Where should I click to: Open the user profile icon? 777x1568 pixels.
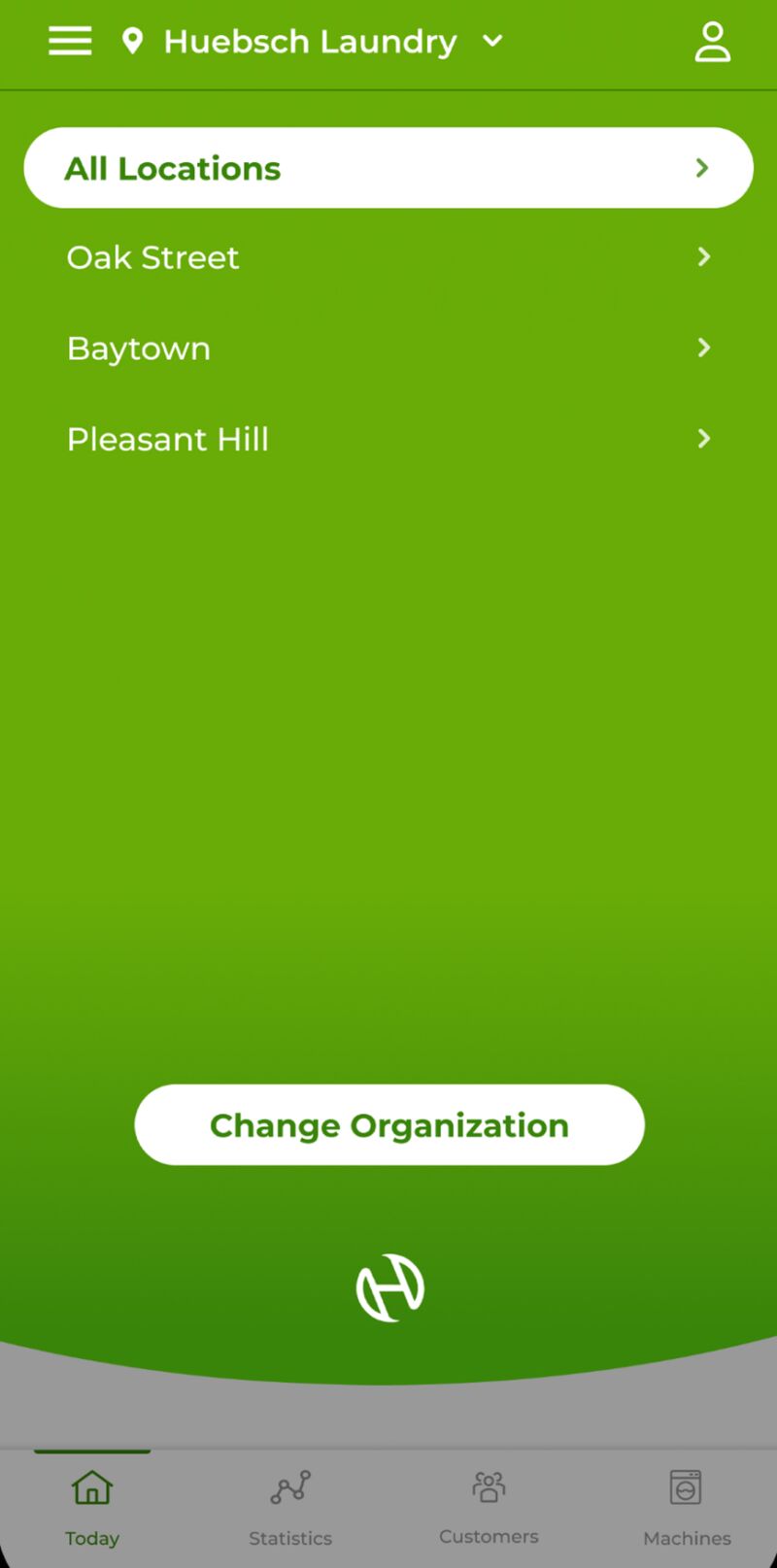712,42
